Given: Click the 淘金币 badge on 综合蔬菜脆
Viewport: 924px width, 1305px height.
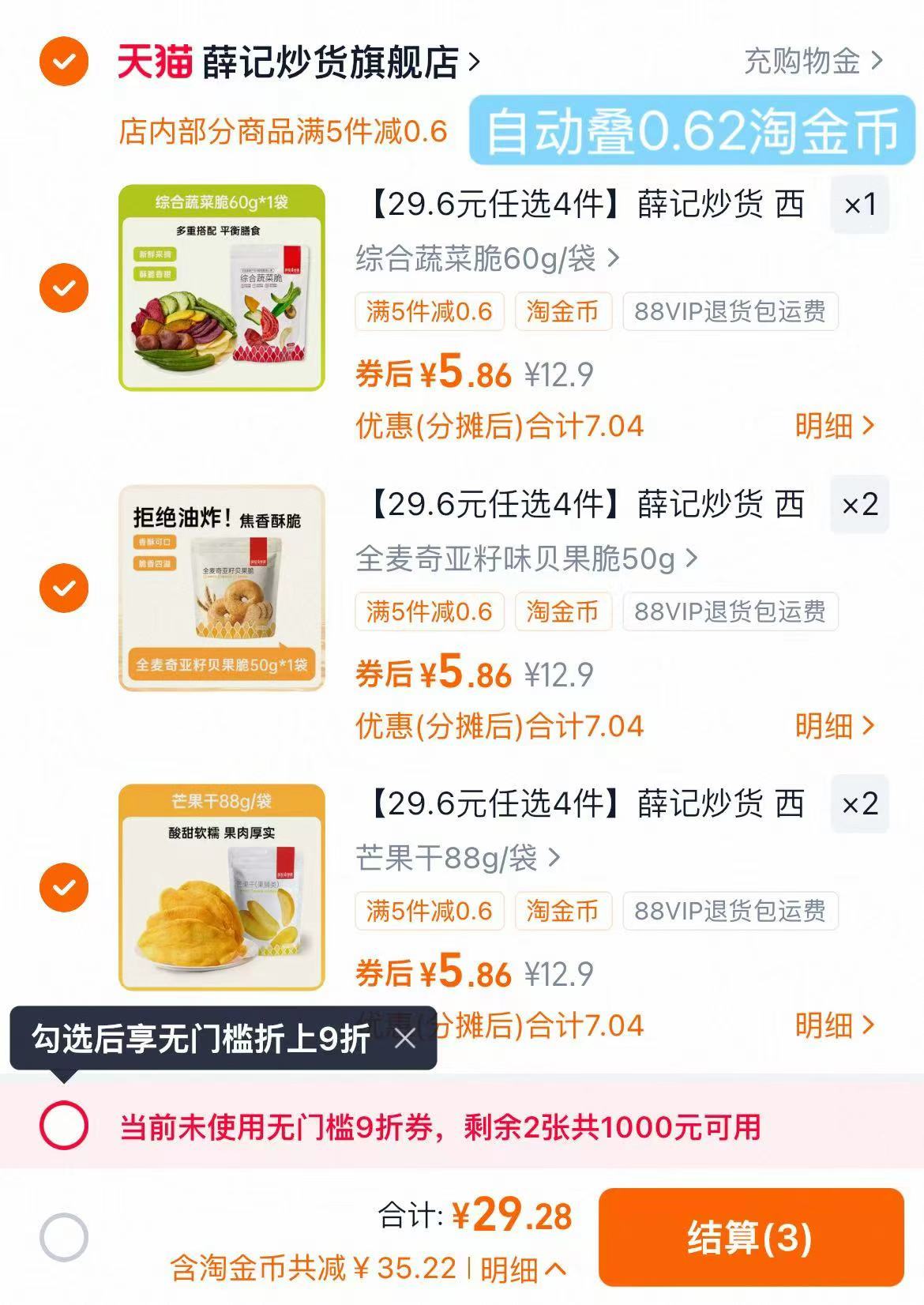Looking at the screenshot, I should click(x=563, y=313).
